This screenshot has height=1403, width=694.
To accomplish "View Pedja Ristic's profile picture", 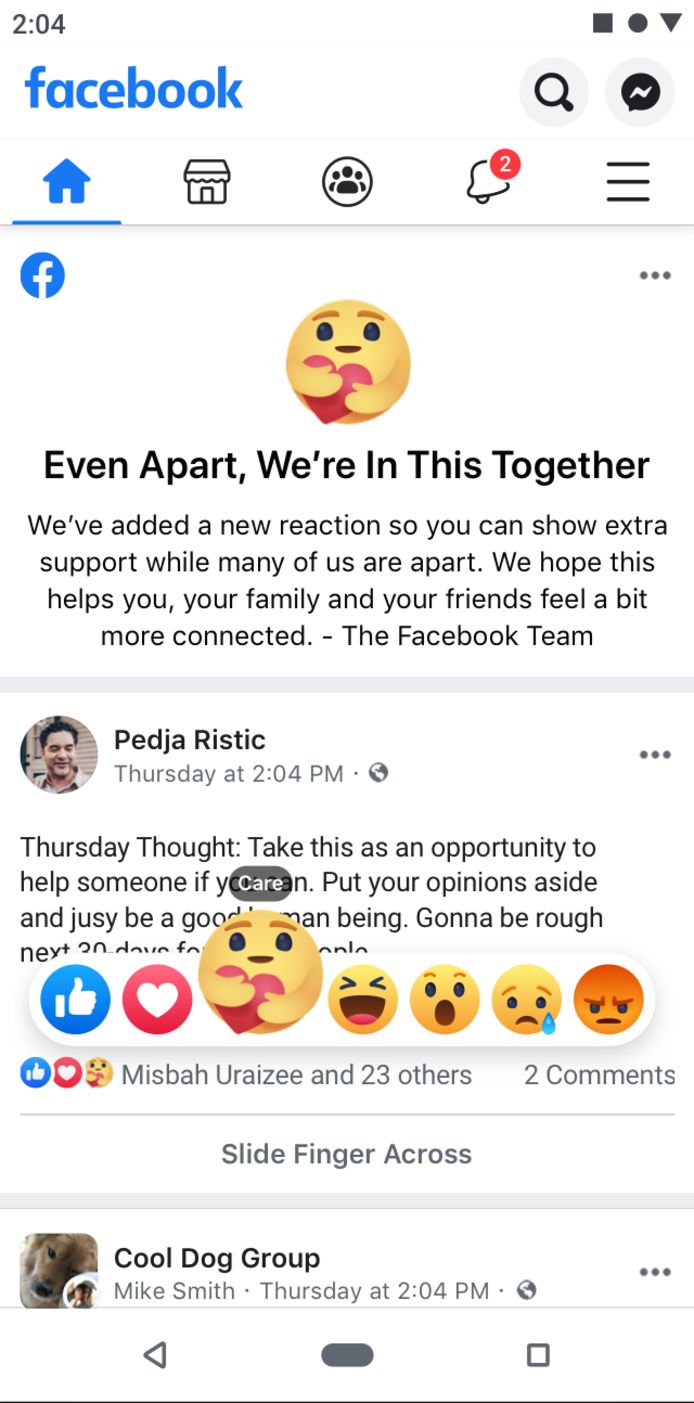I will 59,754.
